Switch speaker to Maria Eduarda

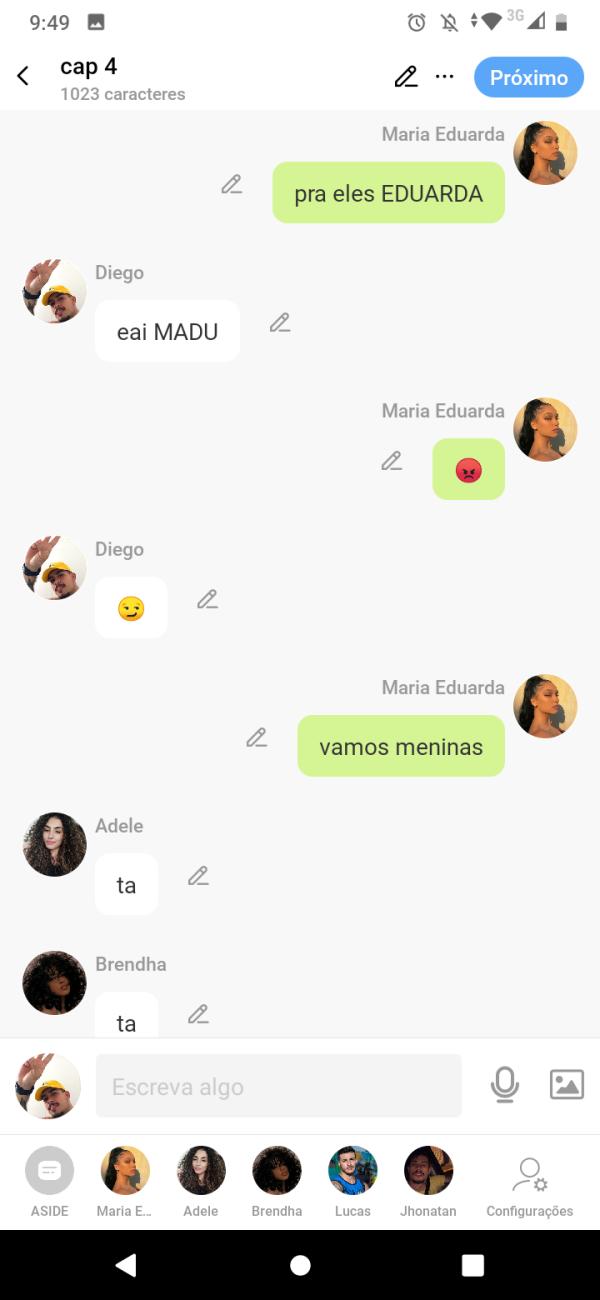(125, 1180)
